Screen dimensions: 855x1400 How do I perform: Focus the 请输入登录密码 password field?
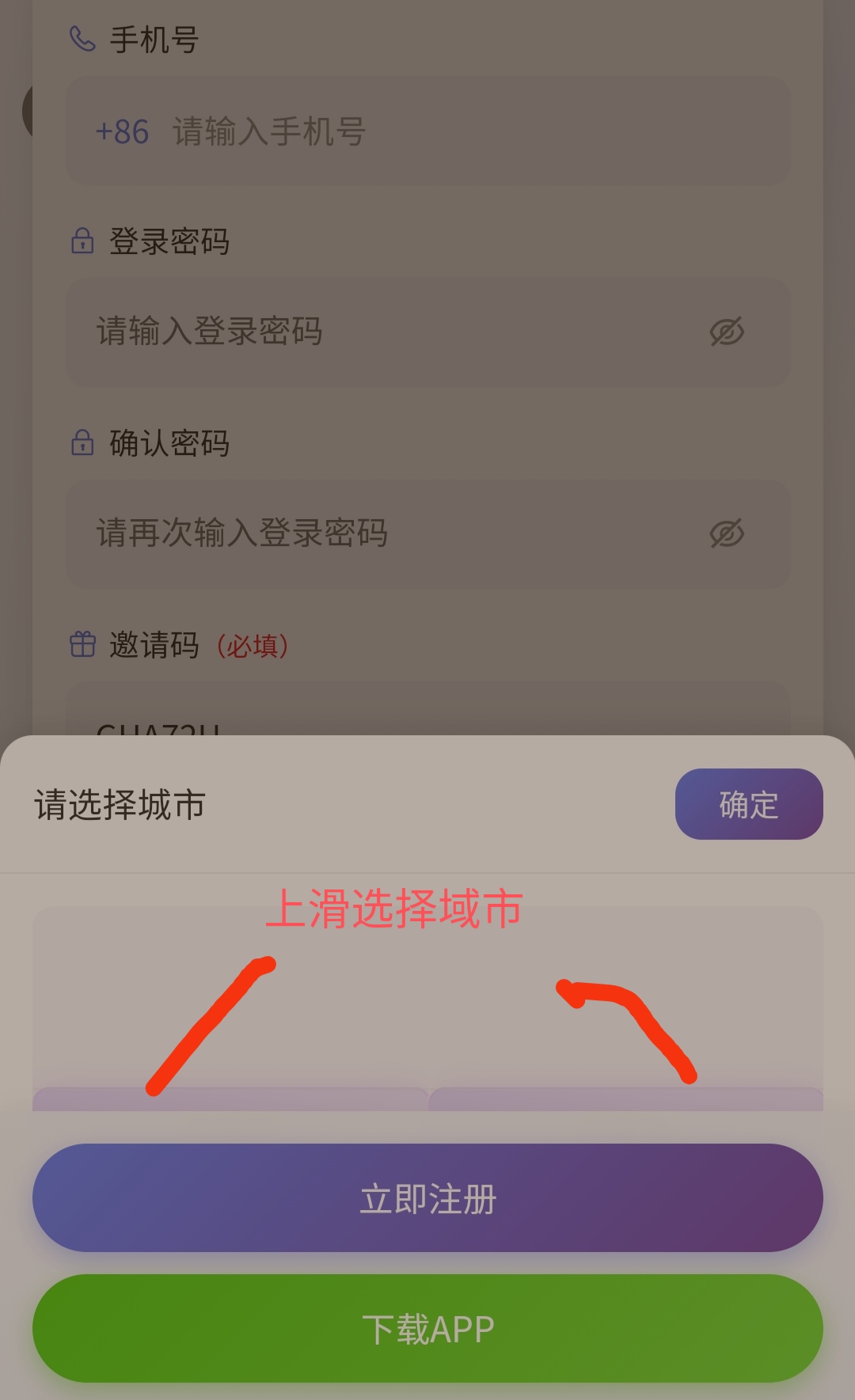[x=380, y=332]
